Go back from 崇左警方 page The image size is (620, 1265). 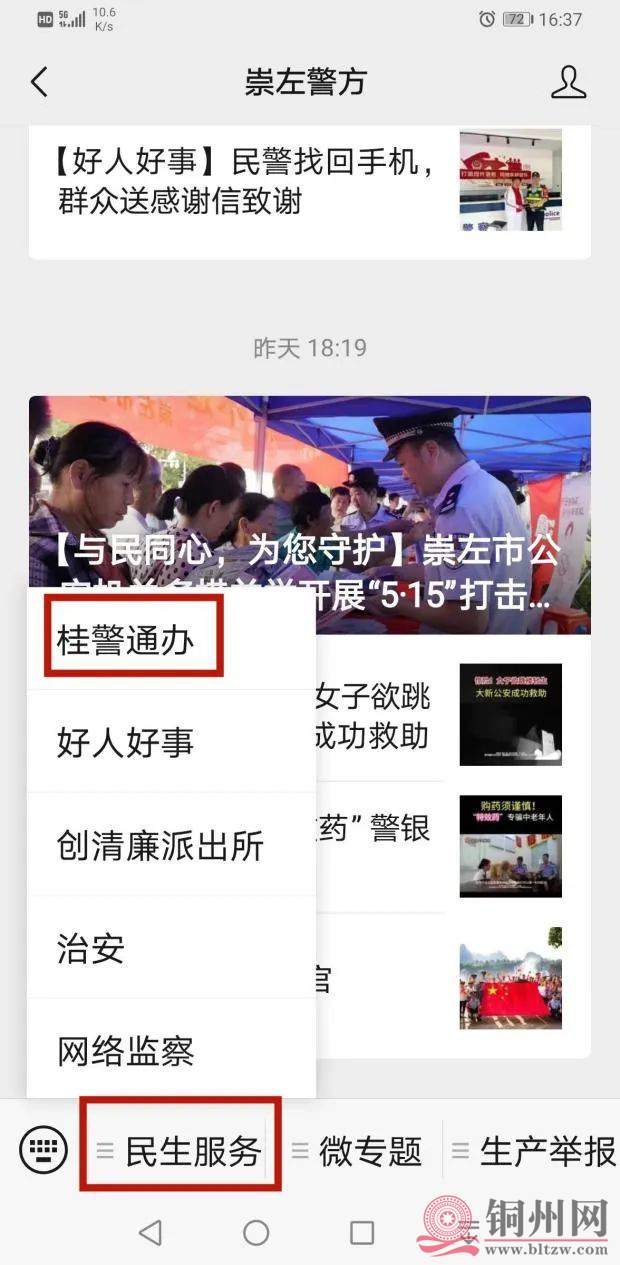39,82
